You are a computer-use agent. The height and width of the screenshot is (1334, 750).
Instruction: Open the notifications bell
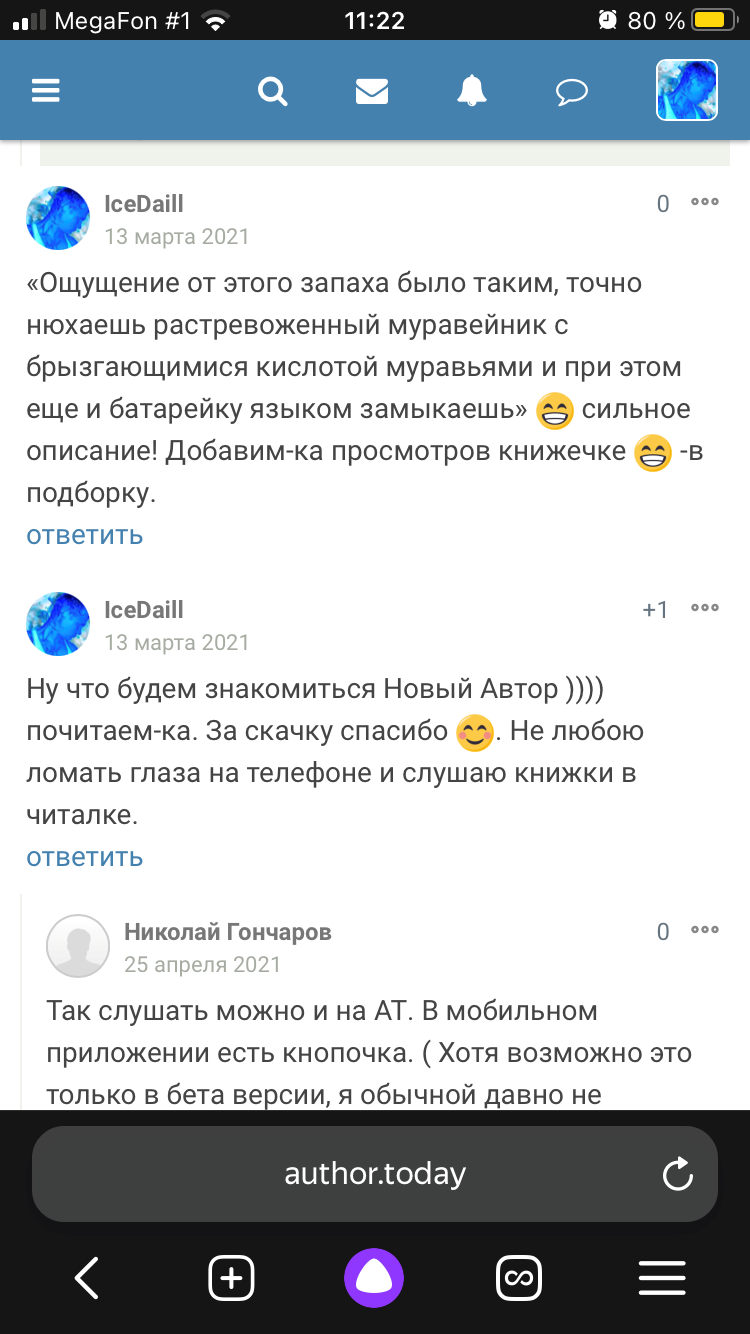coord(472,91)
